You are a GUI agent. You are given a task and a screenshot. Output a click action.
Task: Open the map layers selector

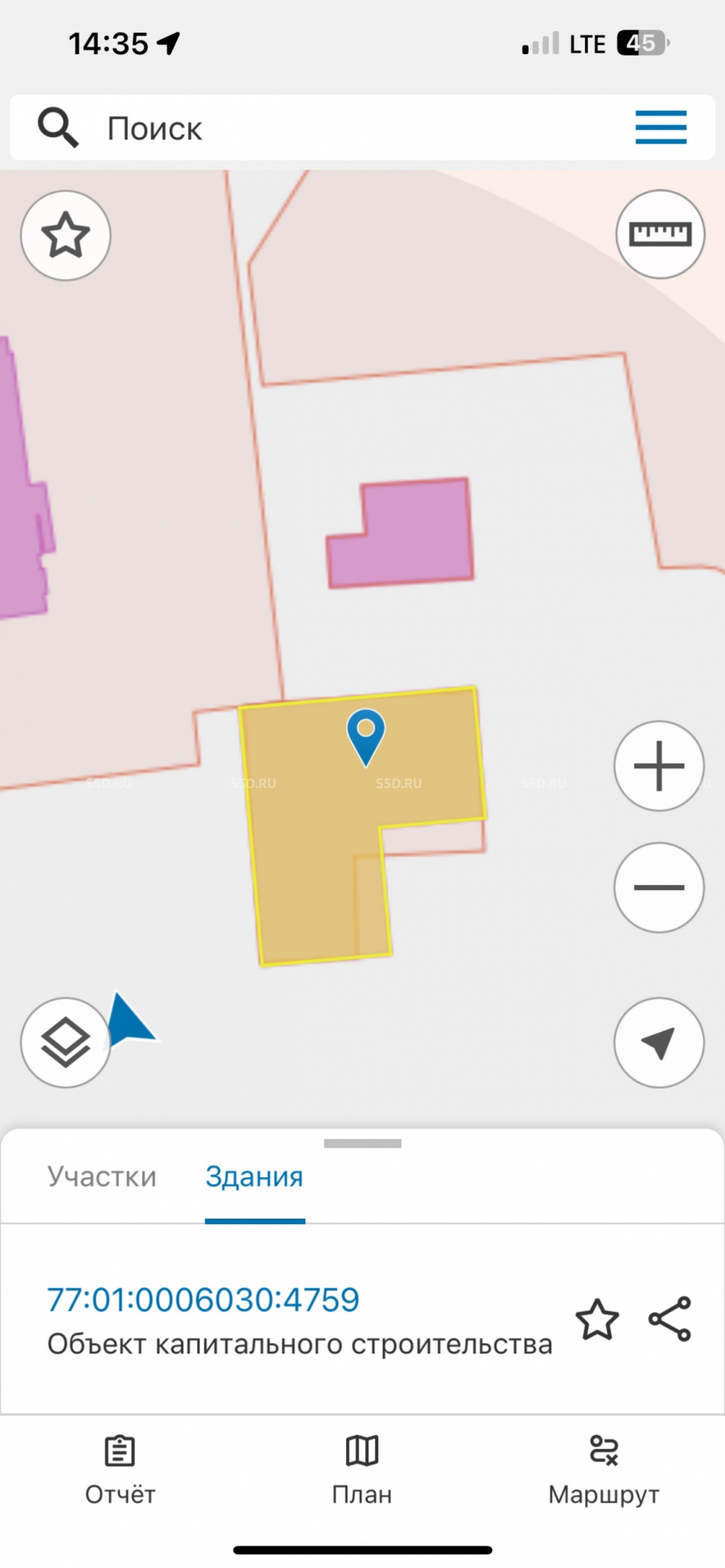[65, 1042]
